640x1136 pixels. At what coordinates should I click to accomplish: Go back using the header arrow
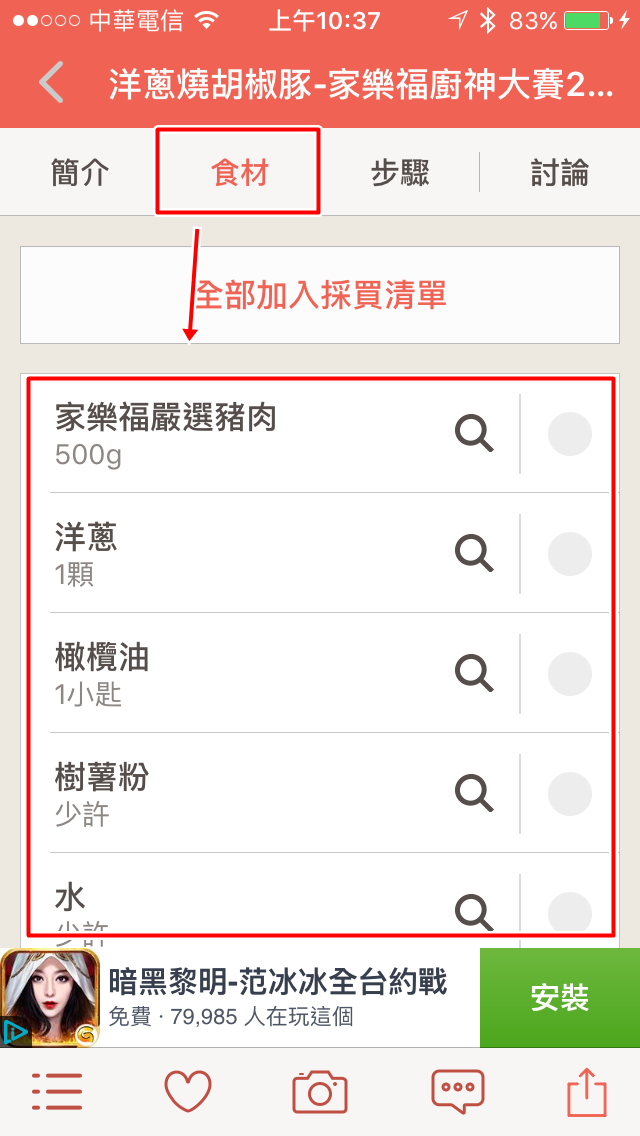[x=52, y=83]
